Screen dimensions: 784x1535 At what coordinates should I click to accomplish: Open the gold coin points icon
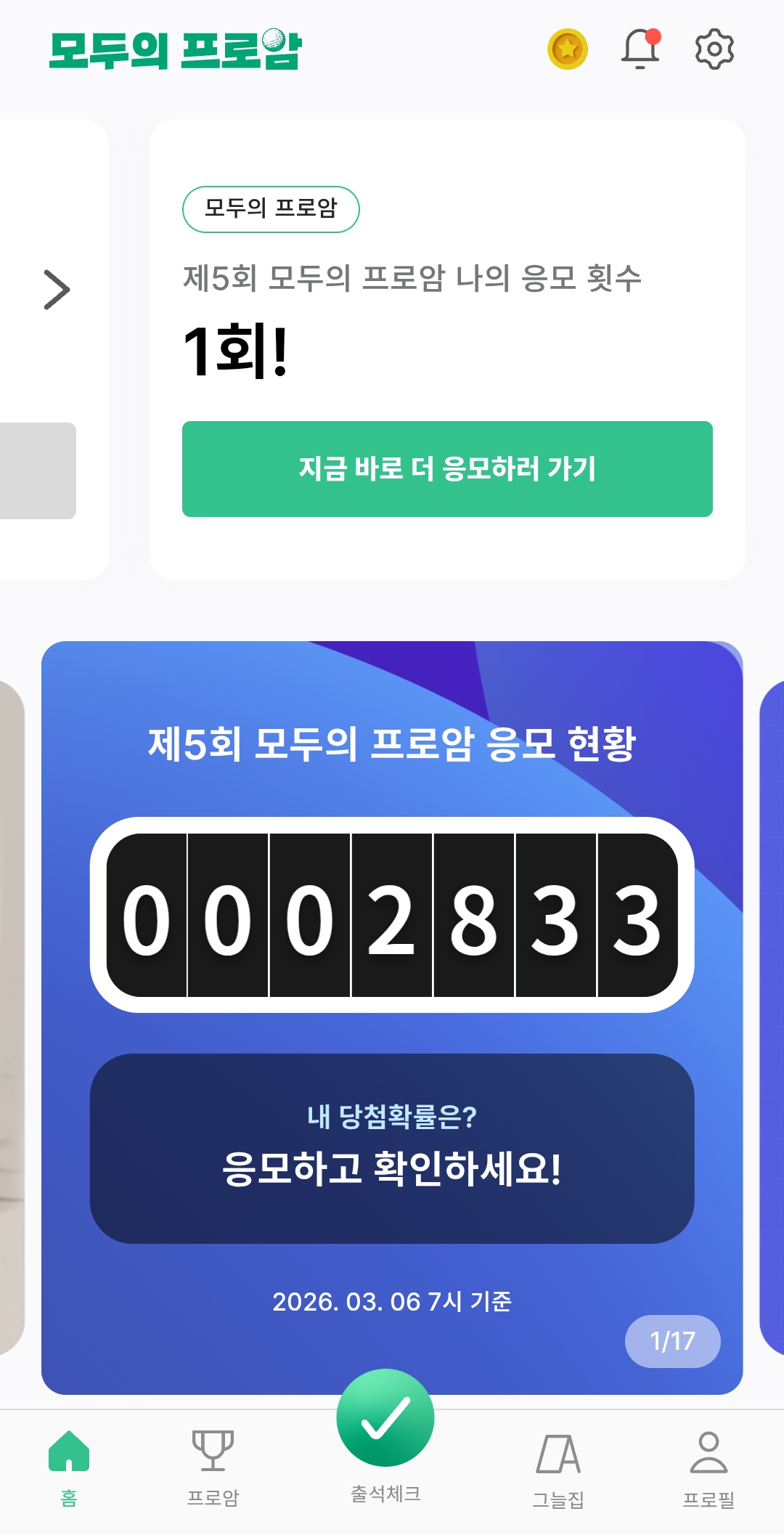567,49
